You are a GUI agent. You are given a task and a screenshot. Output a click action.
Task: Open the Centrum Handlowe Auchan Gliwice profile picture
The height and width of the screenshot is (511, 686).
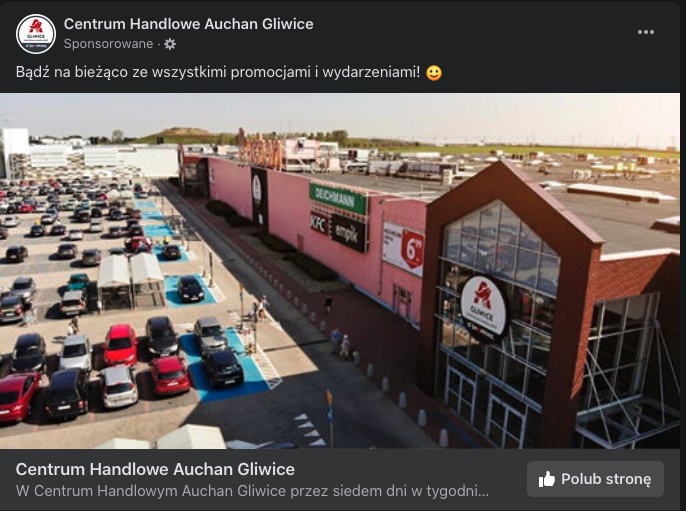(36, 33)
